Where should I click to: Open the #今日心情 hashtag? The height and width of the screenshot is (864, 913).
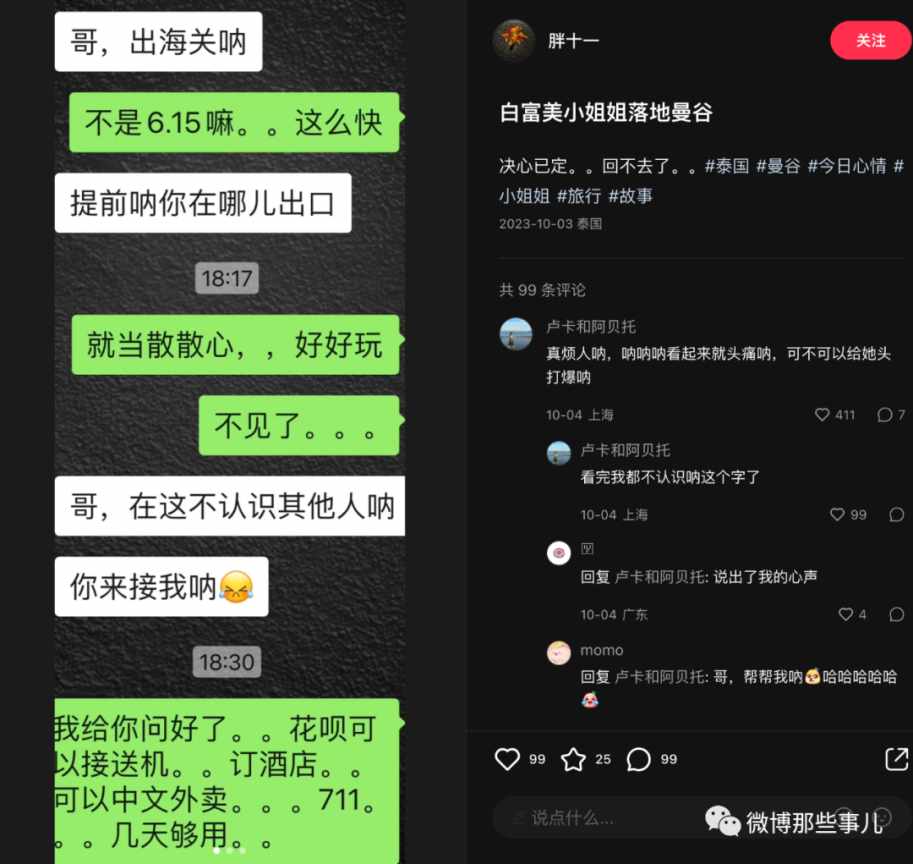click(x=846, y=166)
